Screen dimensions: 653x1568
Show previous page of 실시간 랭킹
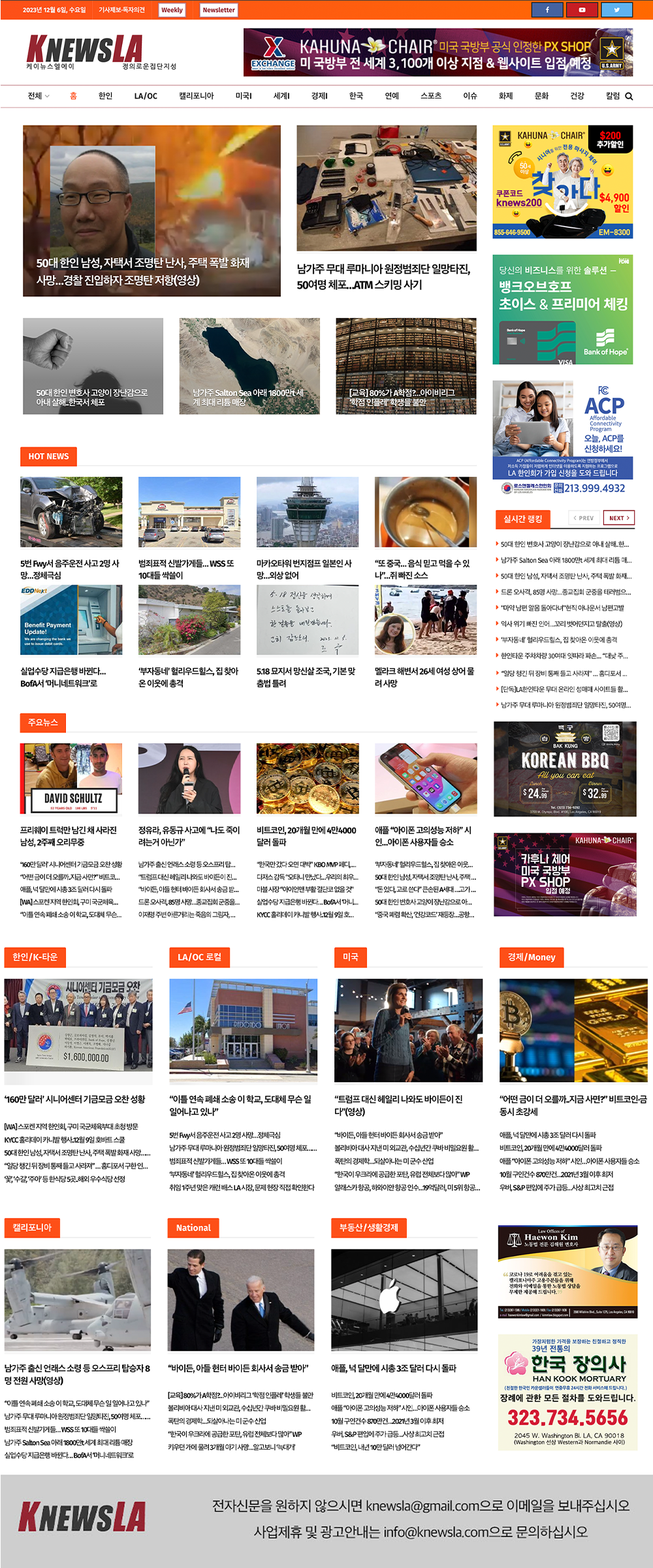coord(583,518)
